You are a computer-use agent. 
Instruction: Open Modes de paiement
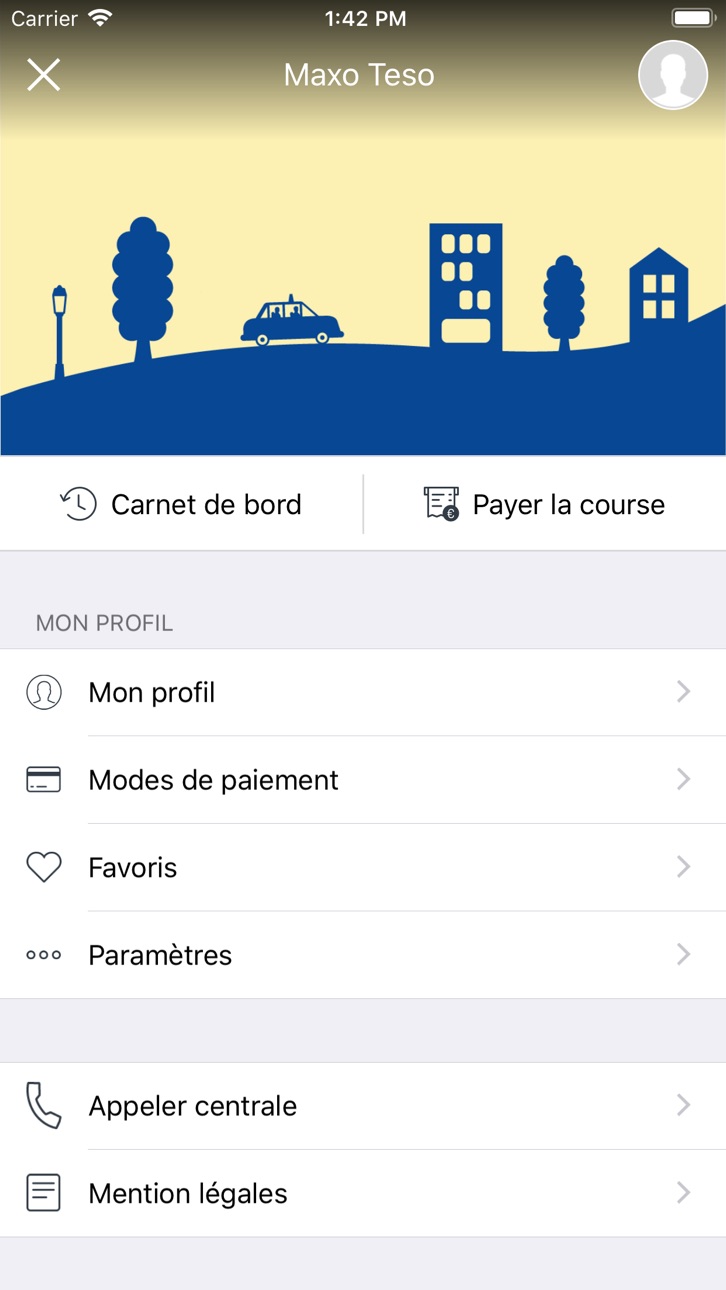pyautogui.click(x=363, y=780)
